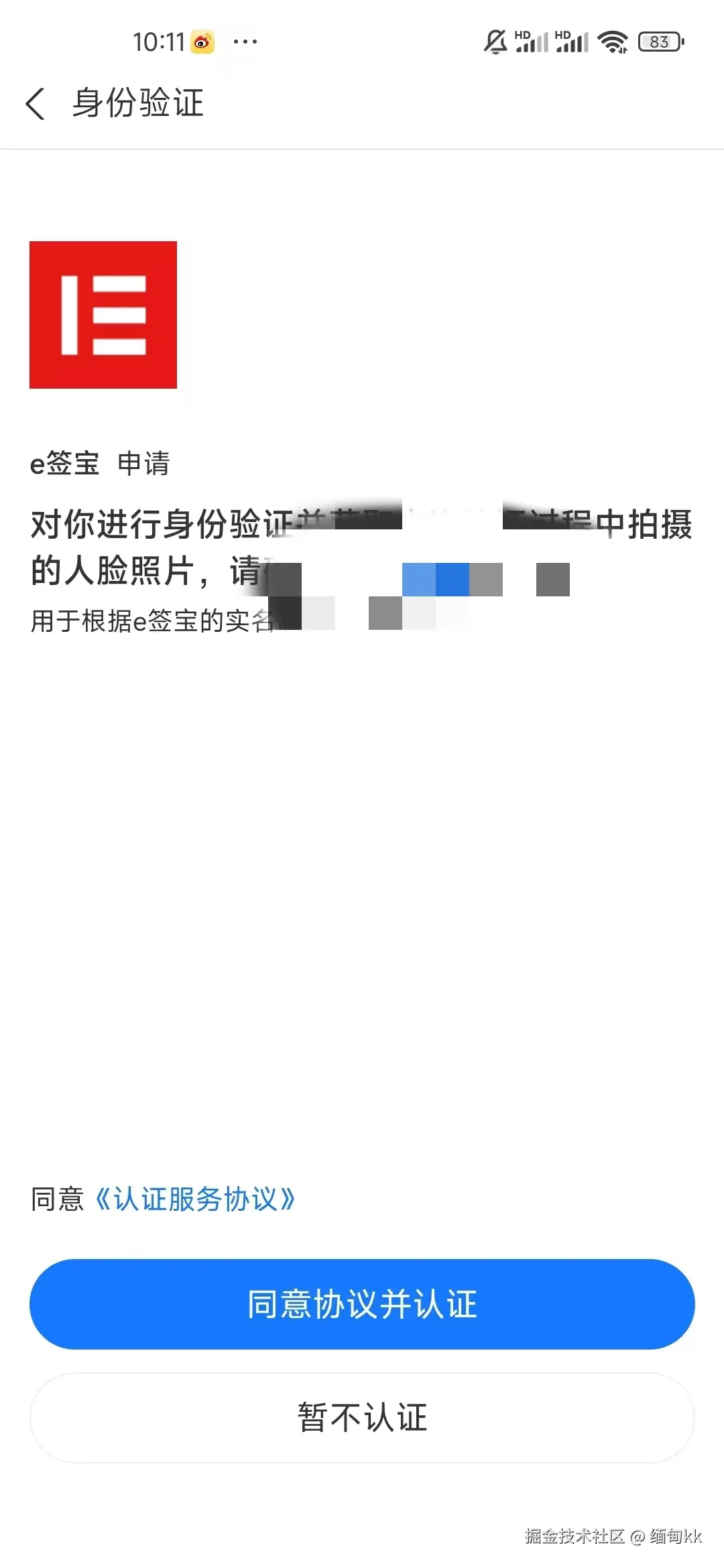Tap the Wi-Fi icon in the status bar

(x=613, y=42)
